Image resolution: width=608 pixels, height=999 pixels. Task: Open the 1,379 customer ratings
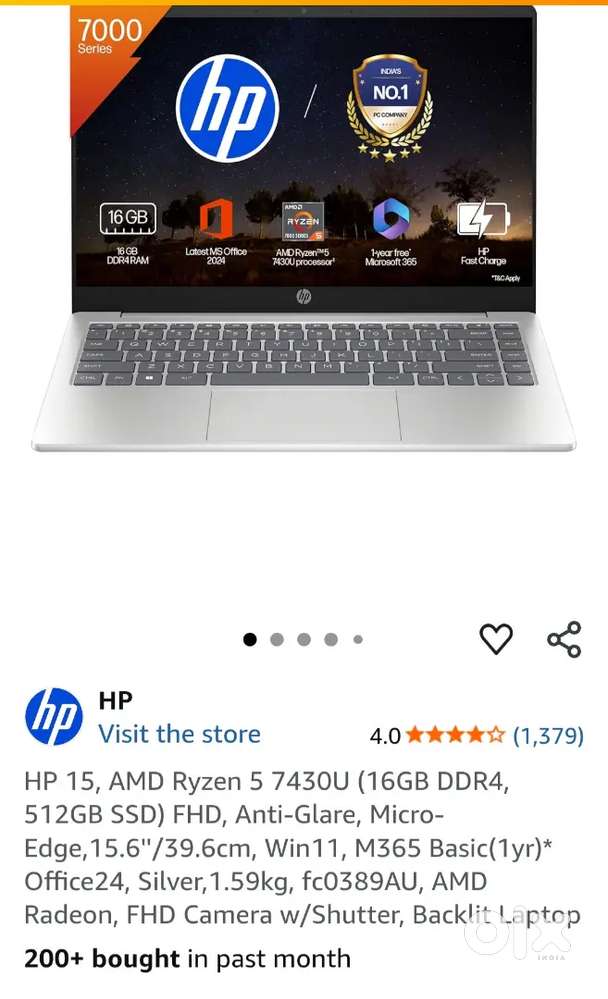pyautogui.click(x=547, y=736)
